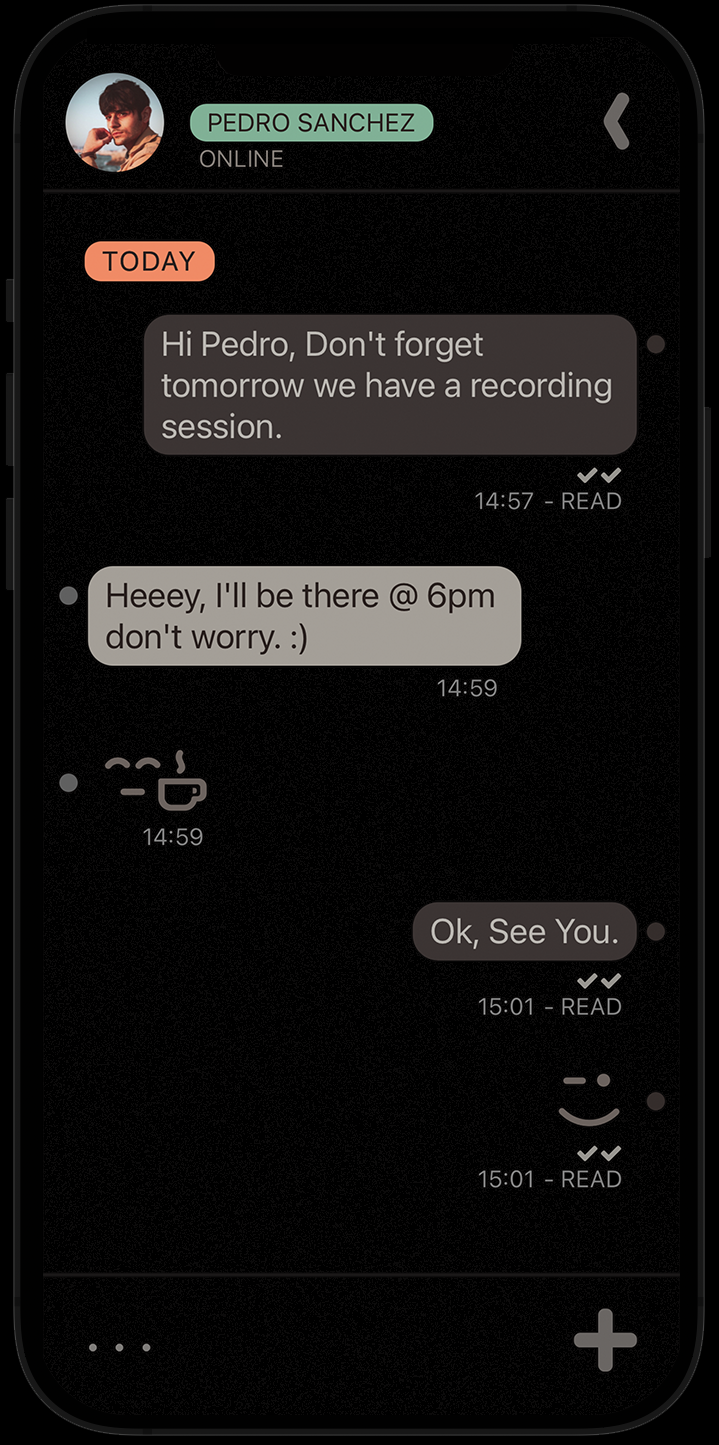The image size is (719, 1445).
Task: Open Pedro Sanchez contact name chip
Action: (311, 123)
